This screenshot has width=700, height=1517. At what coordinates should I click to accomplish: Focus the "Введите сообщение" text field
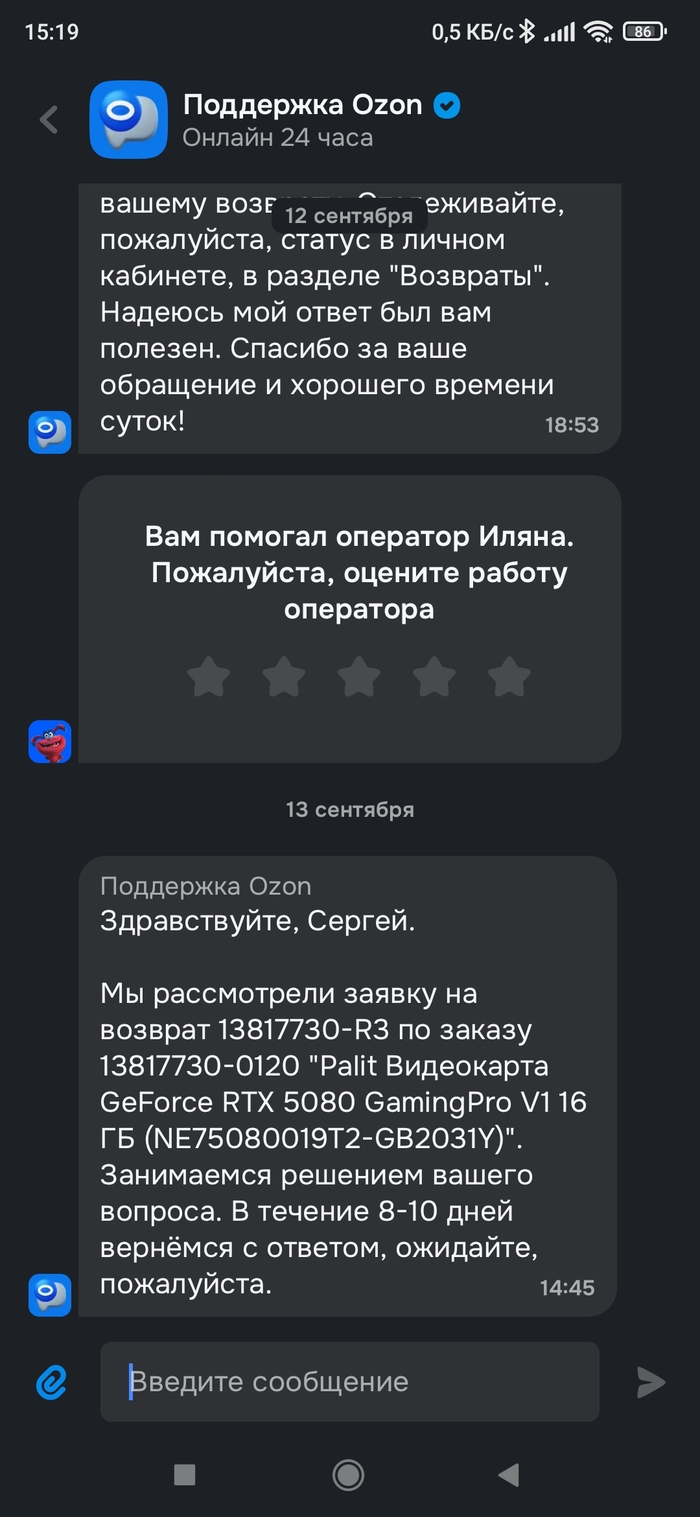coord(350,1382)
